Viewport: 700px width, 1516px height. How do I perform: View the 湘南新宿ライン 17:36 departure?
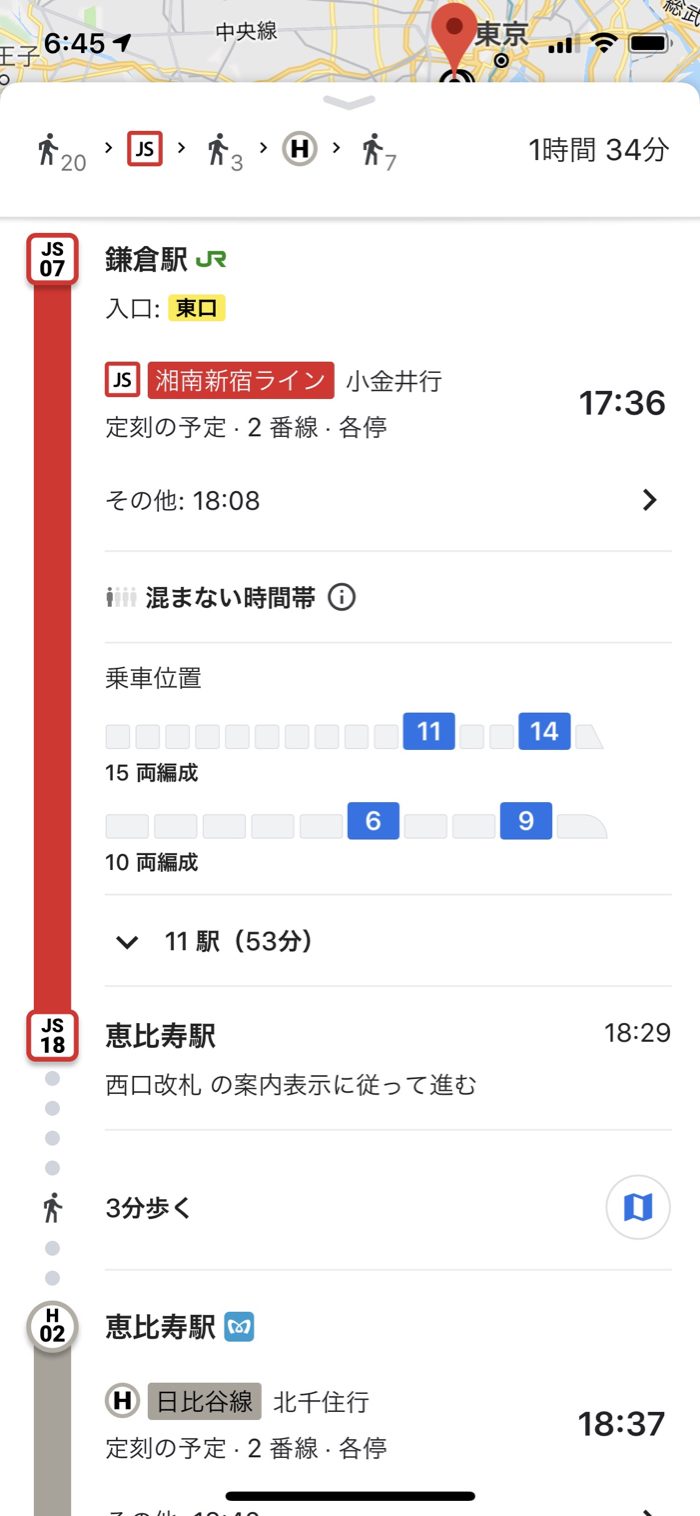coord(386,403)
